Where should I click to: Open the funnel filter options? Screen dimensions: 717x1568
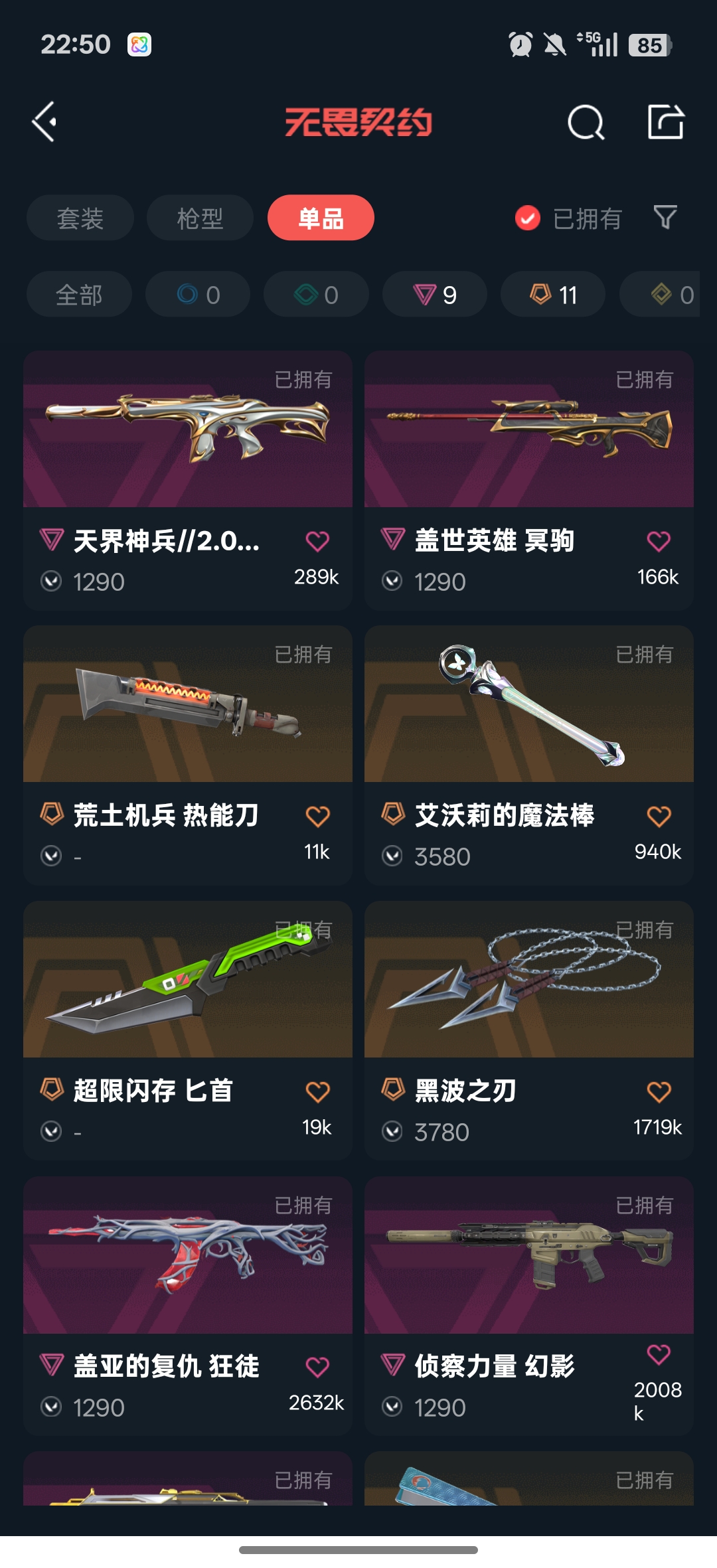coord(665,217)
